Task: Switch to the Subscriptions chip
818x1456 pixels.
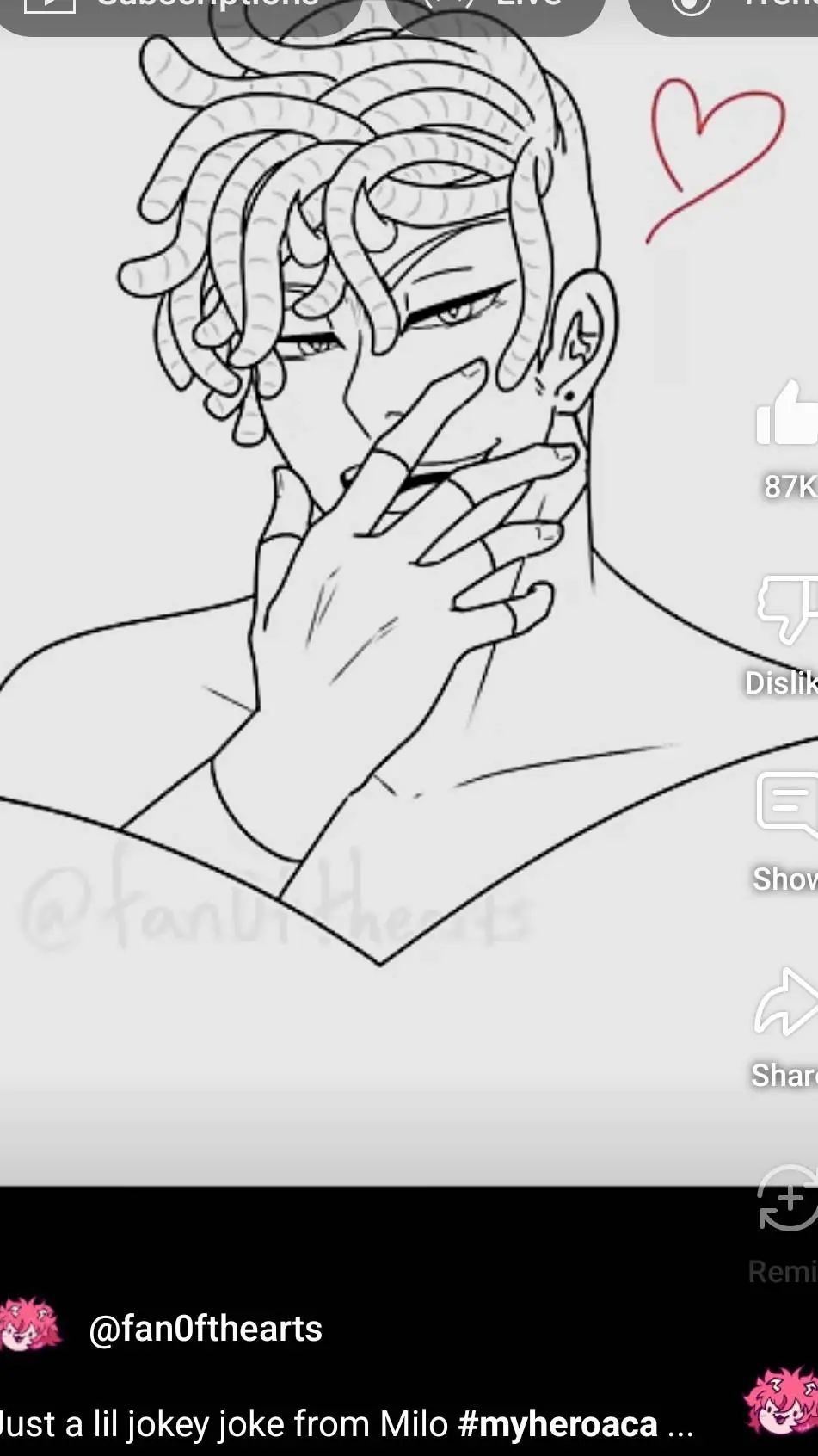Action: point(181,10)
